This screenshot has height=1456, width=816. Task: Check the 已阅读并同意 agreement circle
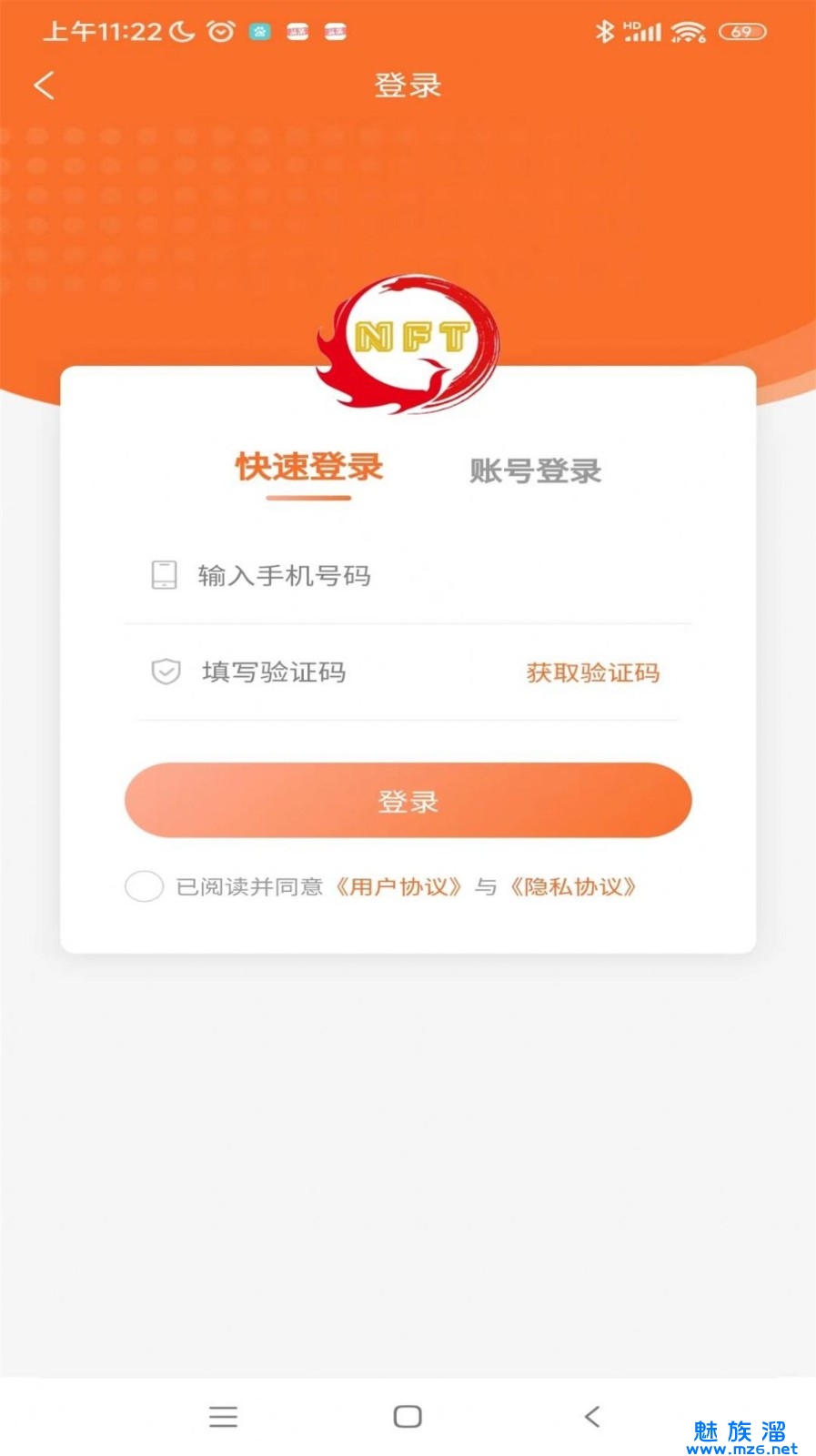click(144, 886)
